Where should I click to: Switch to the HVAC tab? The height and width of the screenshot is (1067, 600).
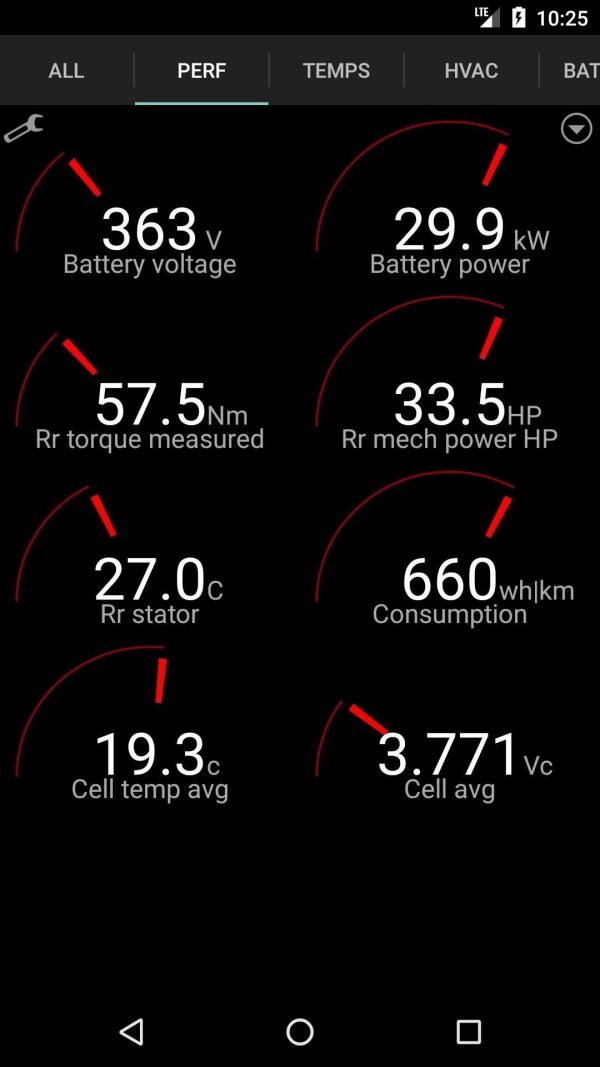(471, 71)
